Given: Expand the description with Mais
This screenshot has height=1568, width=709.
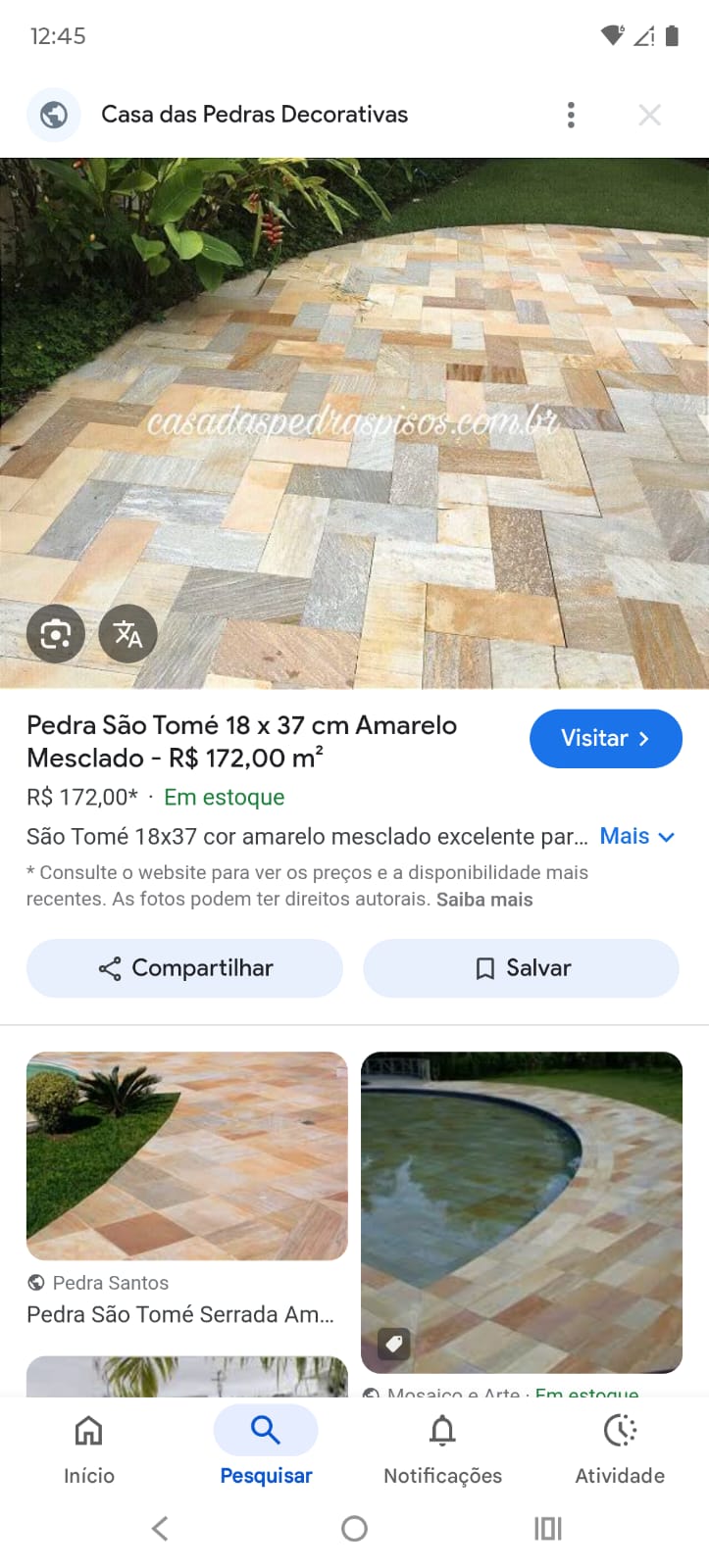Looking at the screenshot, I should pos(636,837).
